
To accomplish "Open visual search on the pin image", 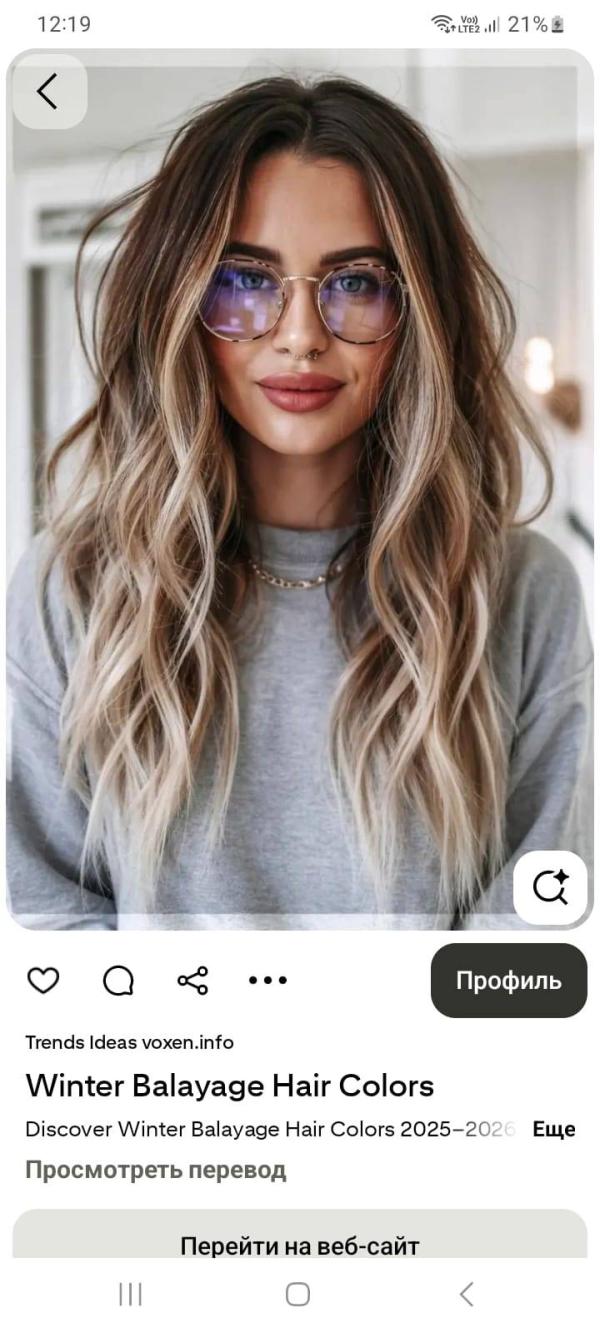I will coord(550,887).
